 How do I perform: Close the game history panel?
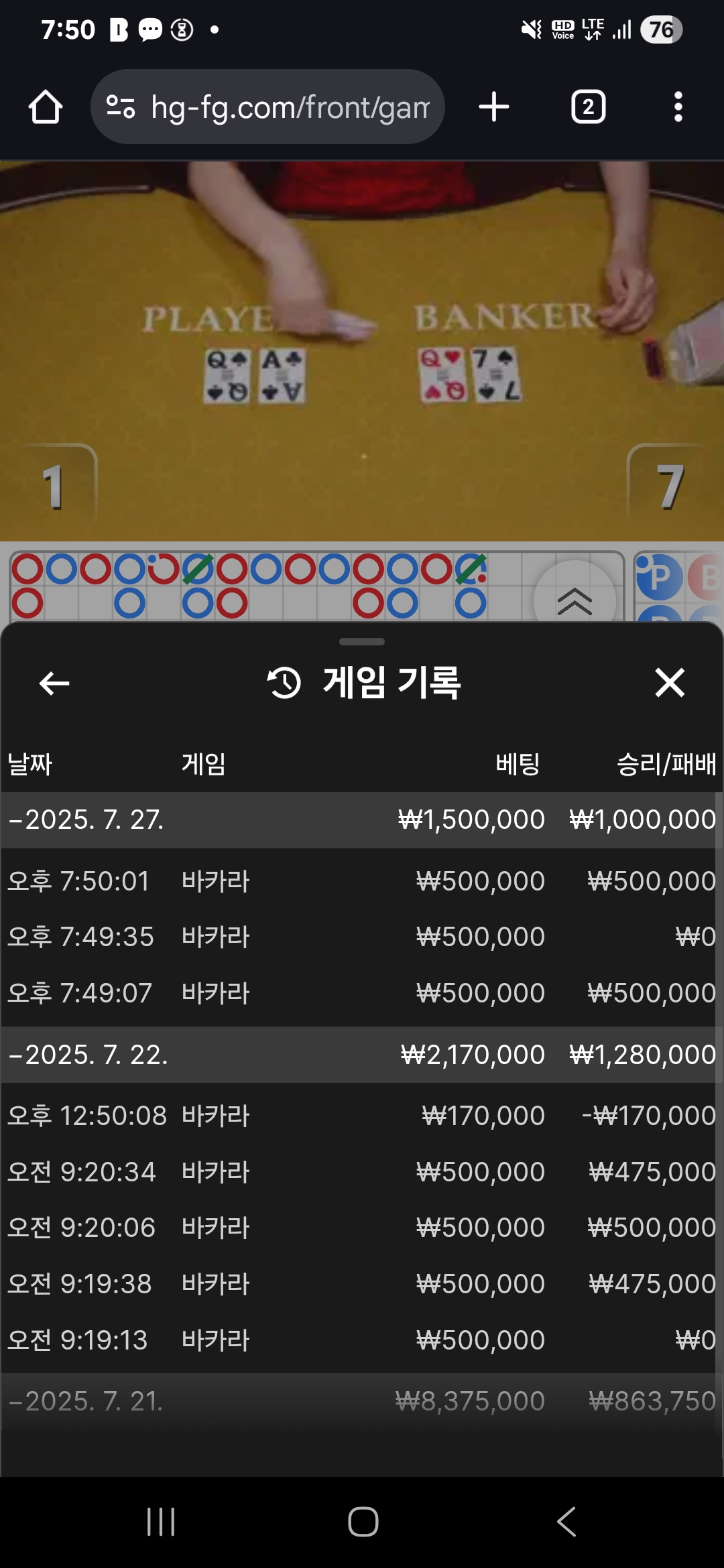pyautogui.click(x=669, y=683)
